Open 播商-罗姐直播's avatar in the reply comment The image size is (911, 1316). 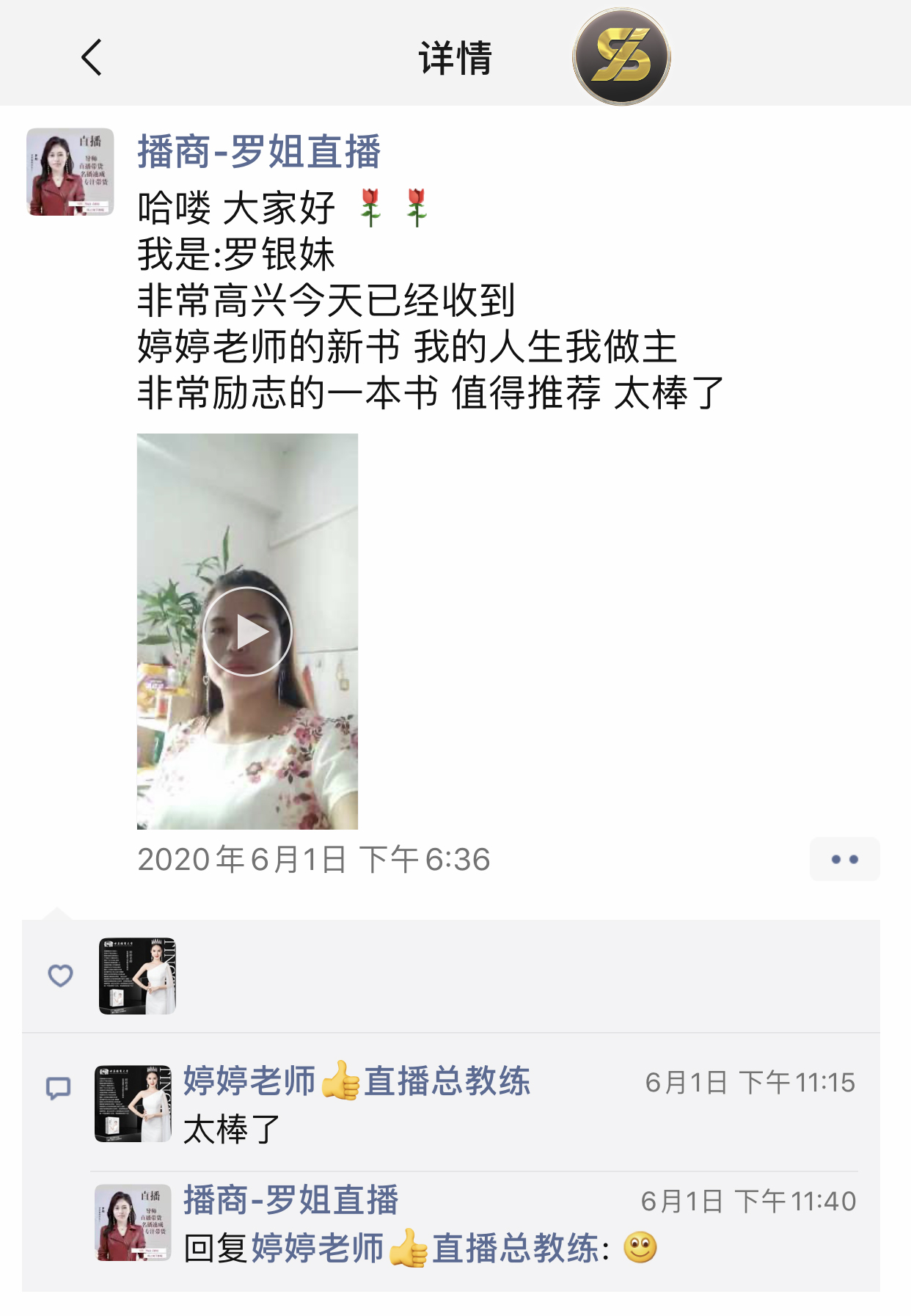[133, 1222]
